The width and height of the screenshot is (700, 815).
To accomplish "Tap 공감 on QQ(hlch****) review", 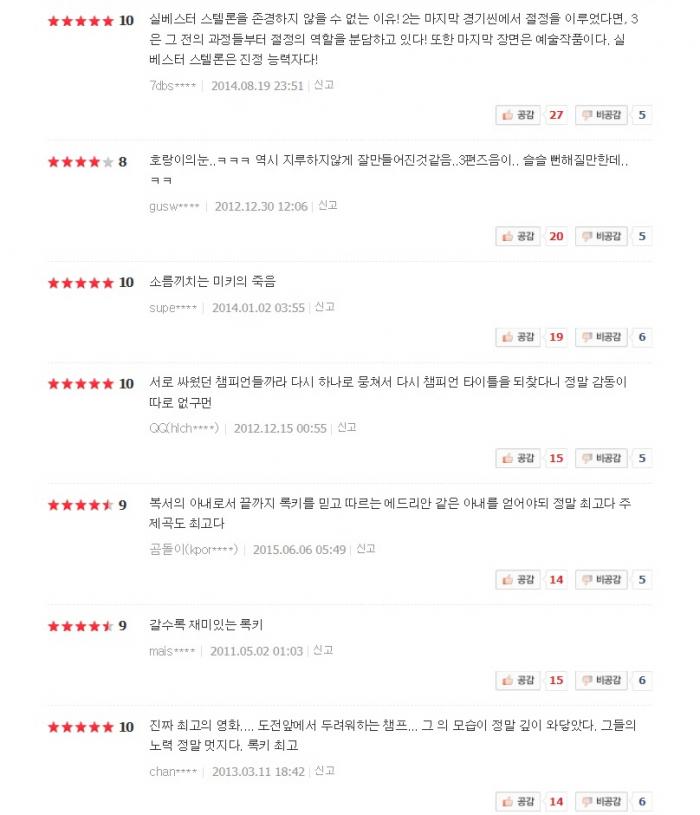I will [518, 458].
